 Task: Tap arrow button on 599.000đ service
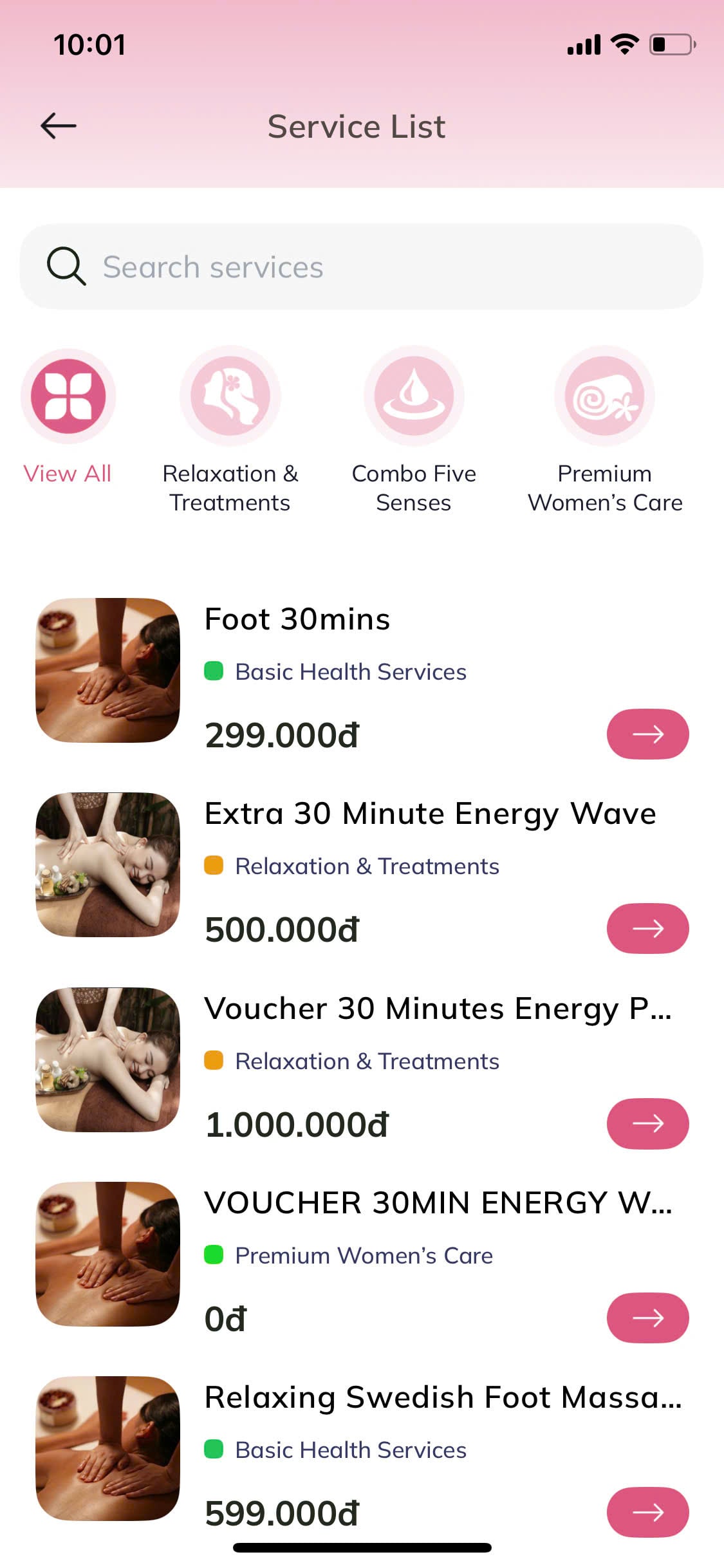647,1512
